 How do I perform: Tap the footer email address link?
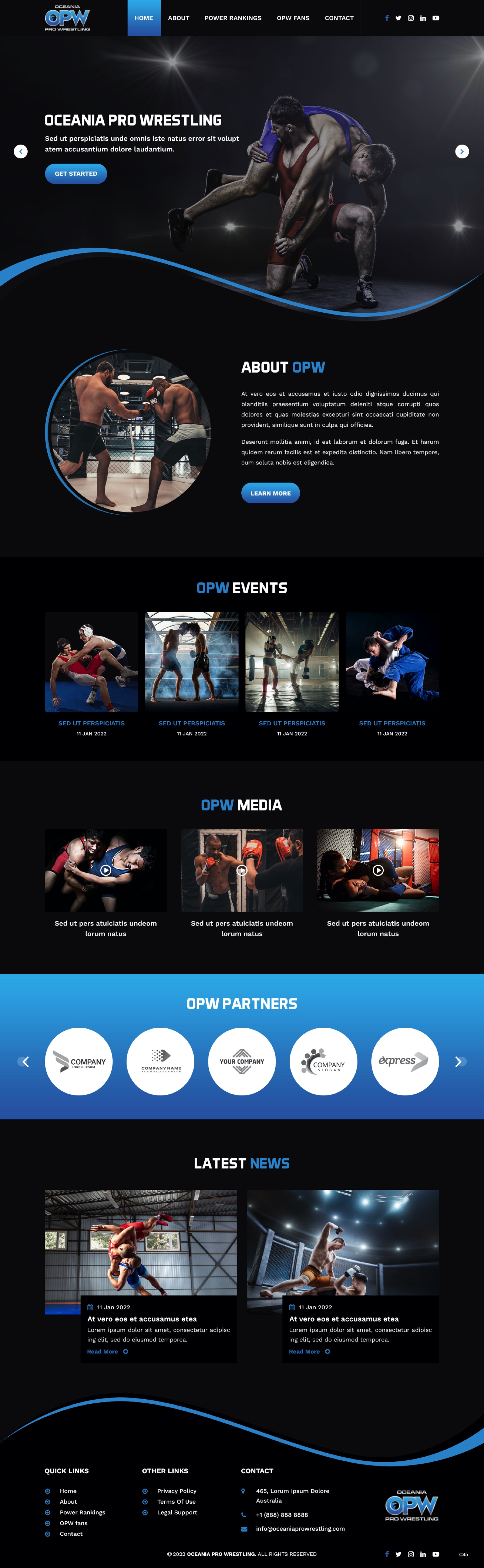click(x=300, y=1528)
